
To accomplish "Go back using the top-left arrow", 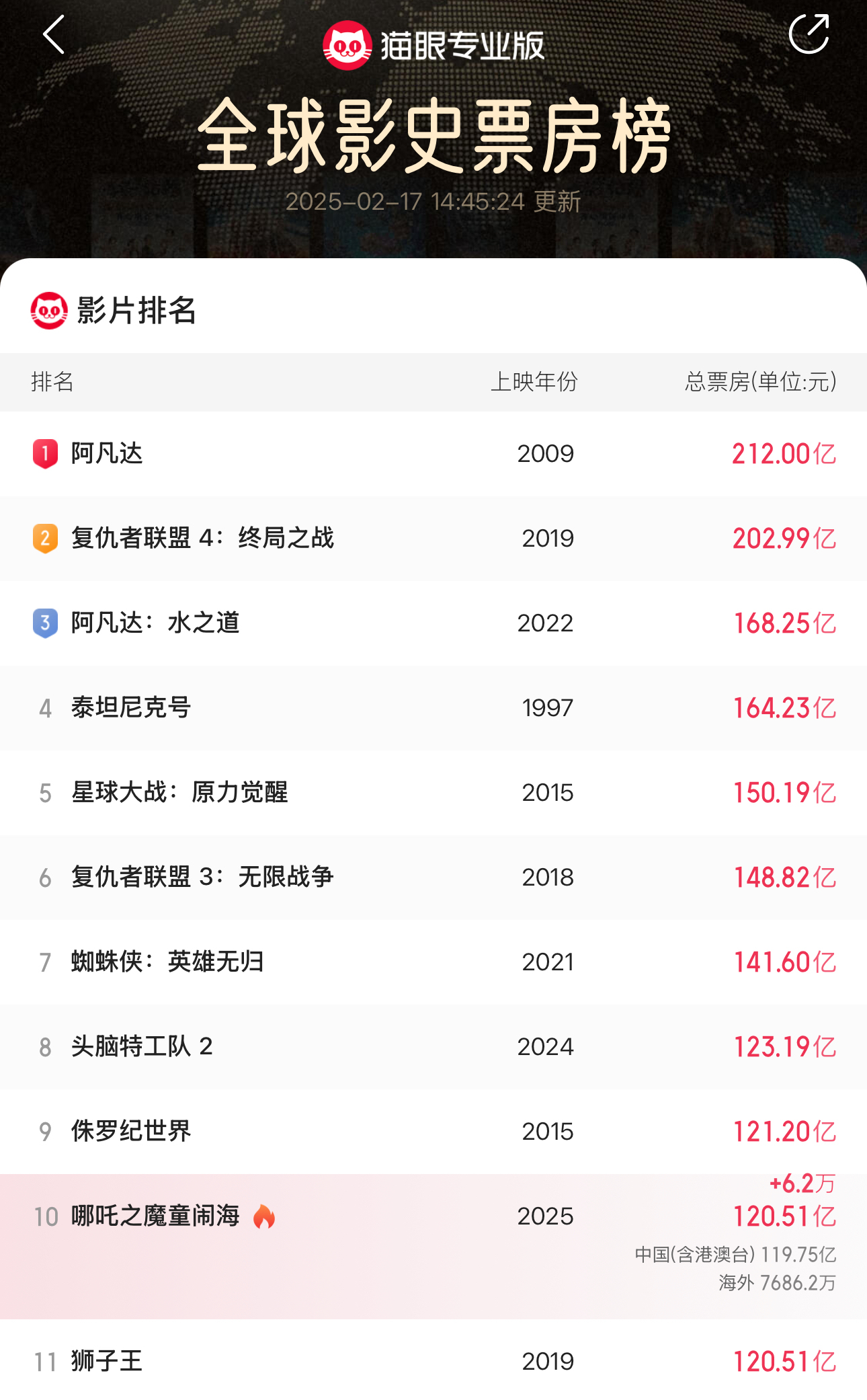I will click(x=54, y=35).
